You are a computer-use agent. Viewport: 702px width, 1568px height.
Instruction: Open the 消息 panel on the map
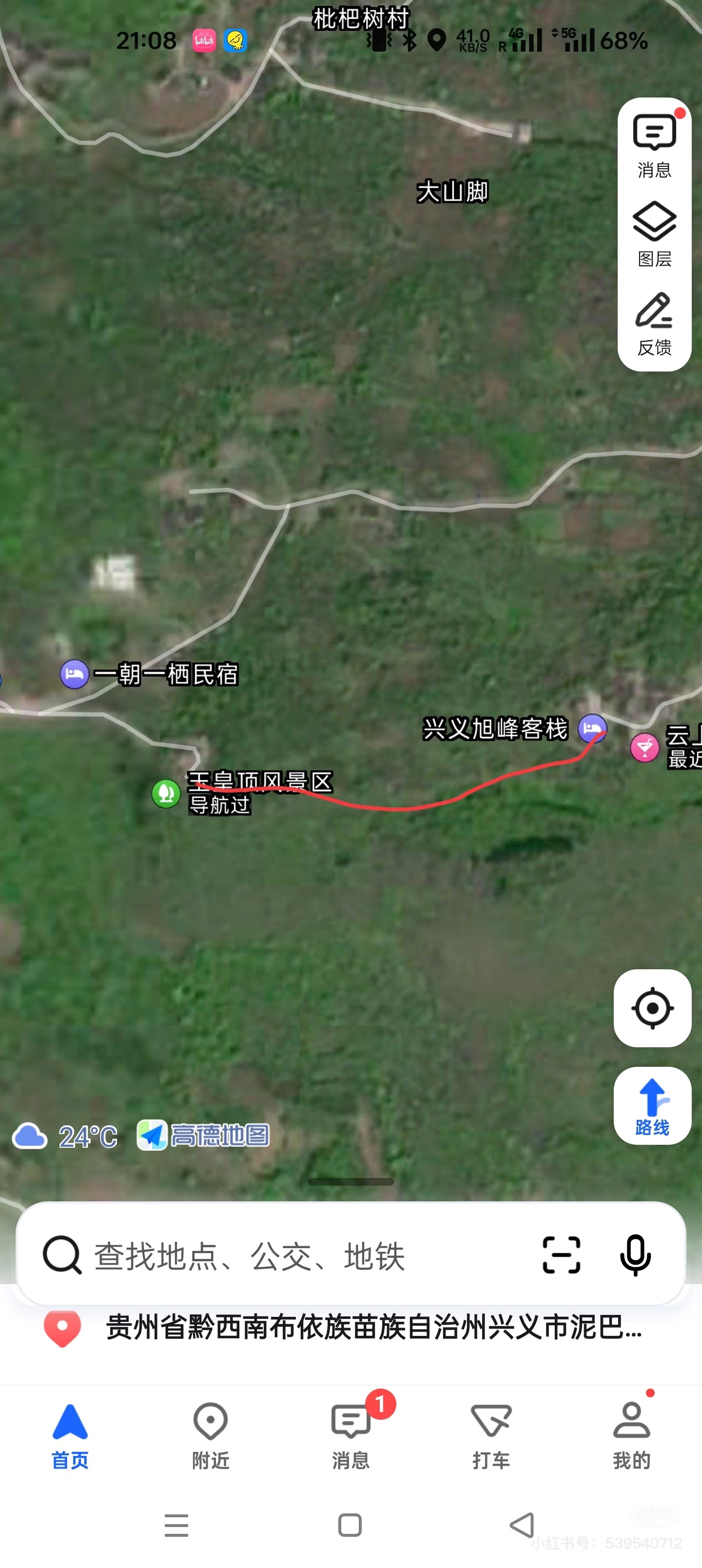[x=654, y=145]
